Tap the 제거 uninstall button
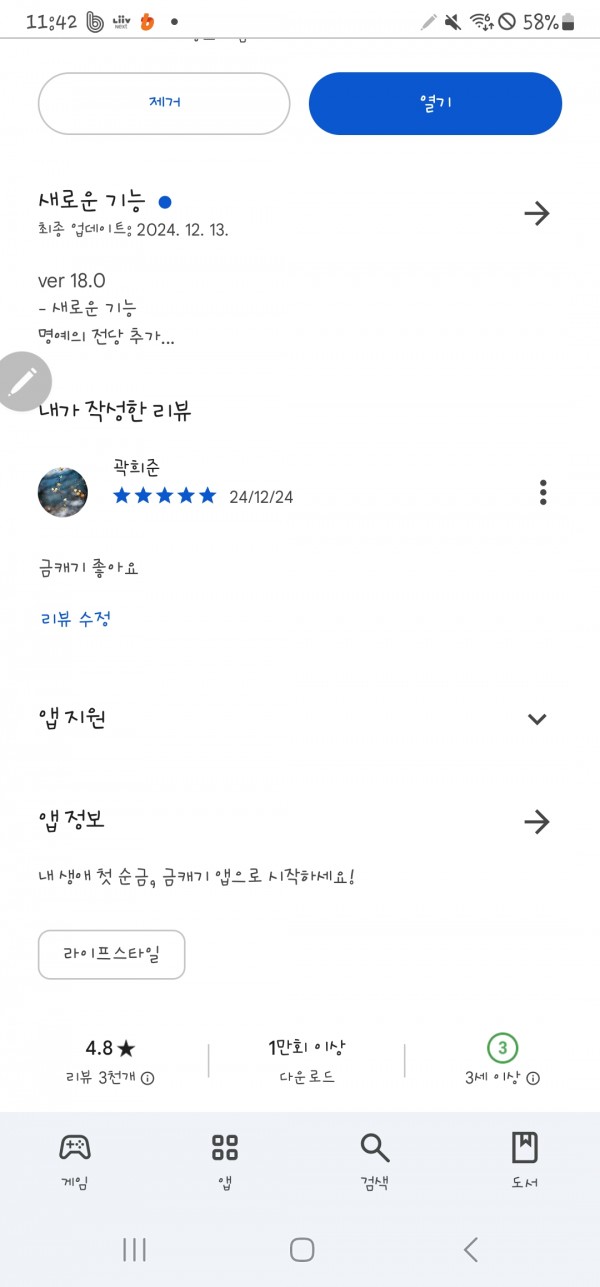Image resolution: width=600 pixels, height=1287 pixels. click(164, 103)
